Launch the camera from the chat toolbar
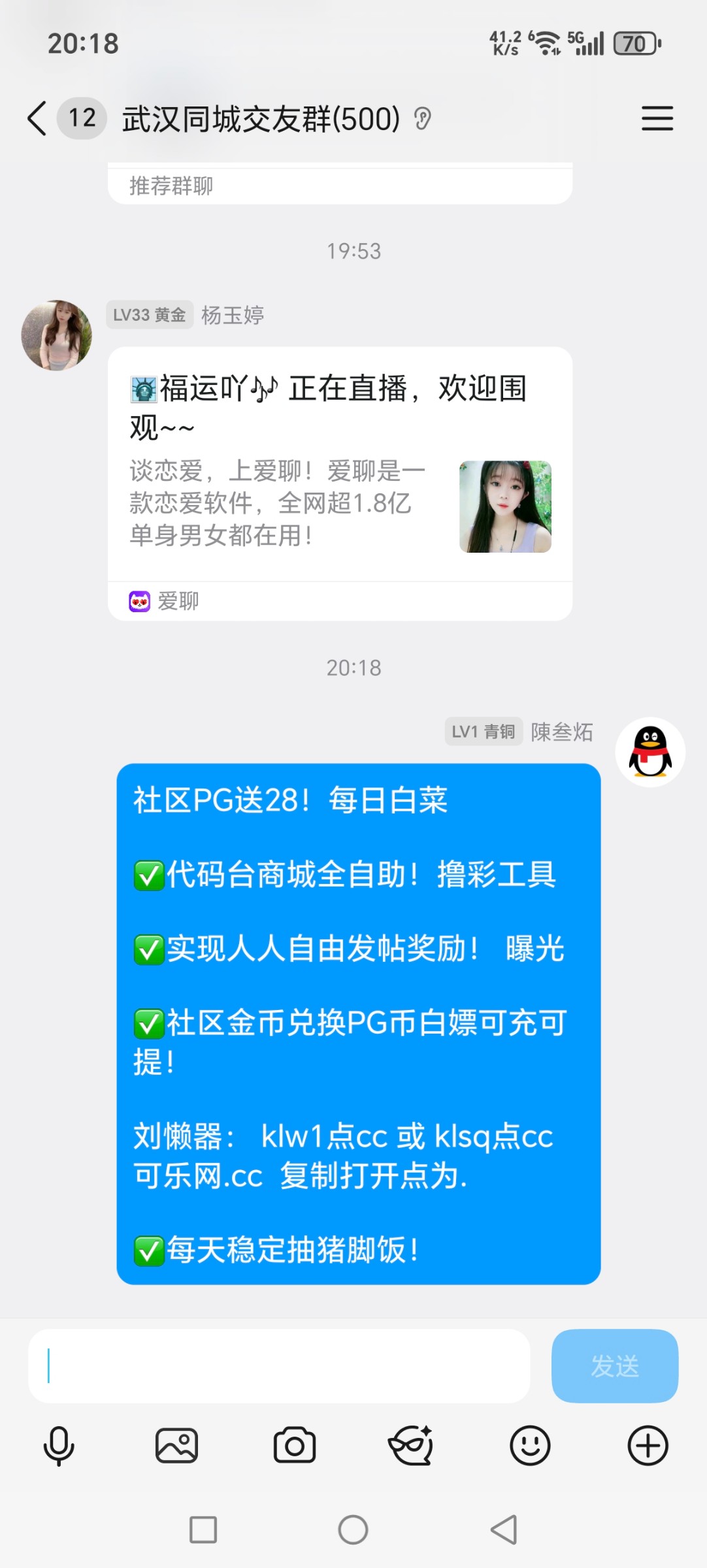This screenshot has height=1568, width=707. pyautogui.click(x=294, y=1445)
